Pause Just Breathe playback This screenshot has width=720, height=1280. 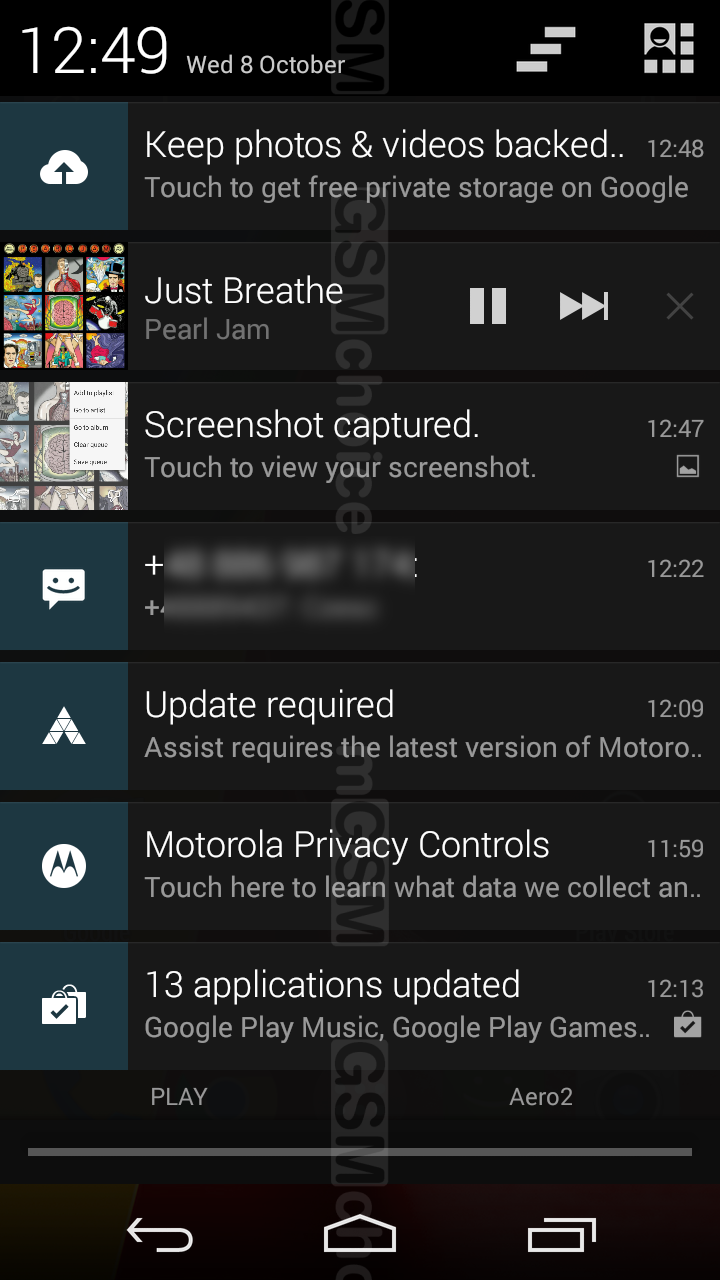point(488,306)
